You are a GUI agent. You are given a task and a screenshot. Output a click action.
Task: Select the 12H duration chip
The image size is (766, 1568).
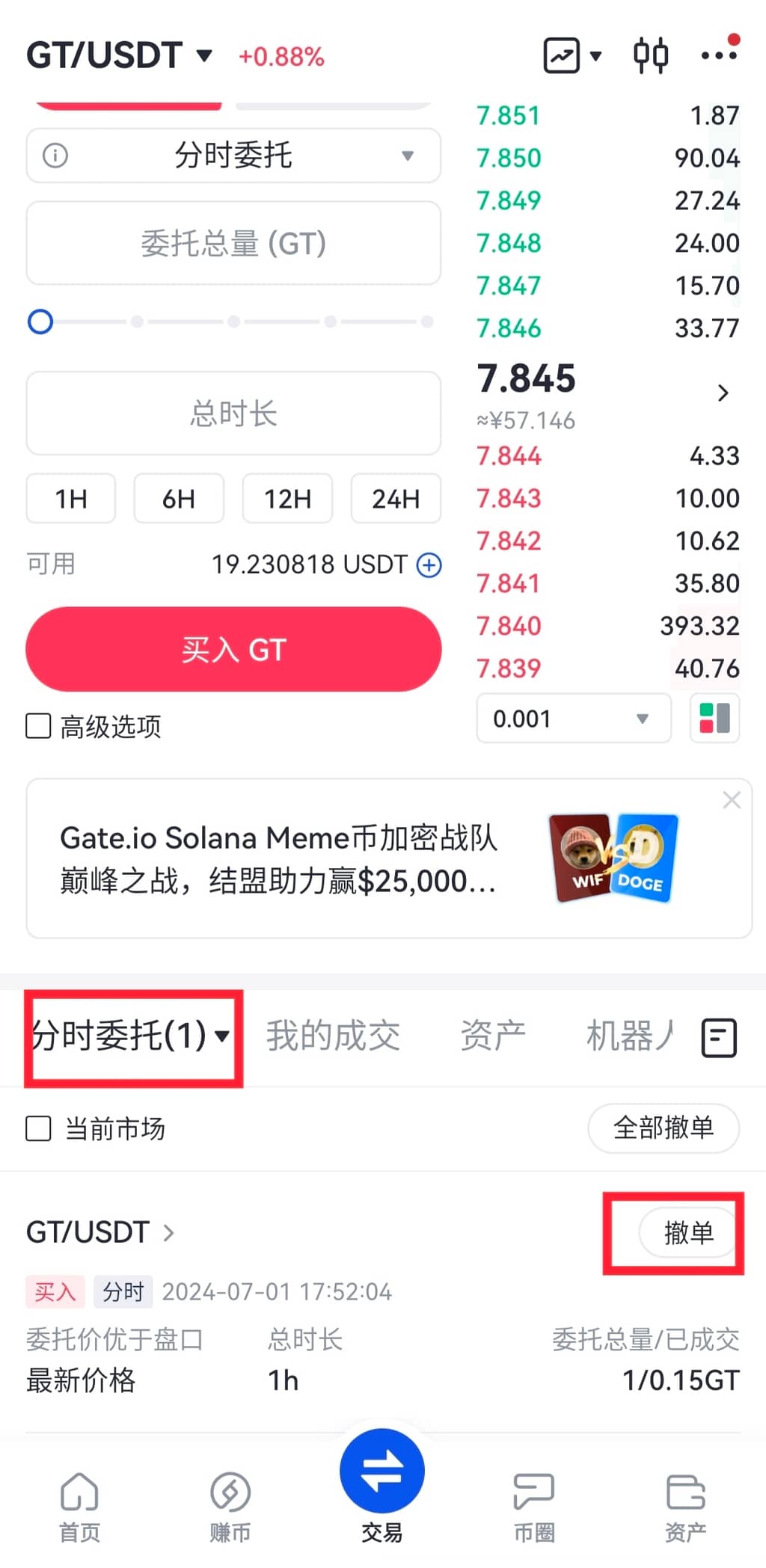pyautogui.click(x=287, y=498)
